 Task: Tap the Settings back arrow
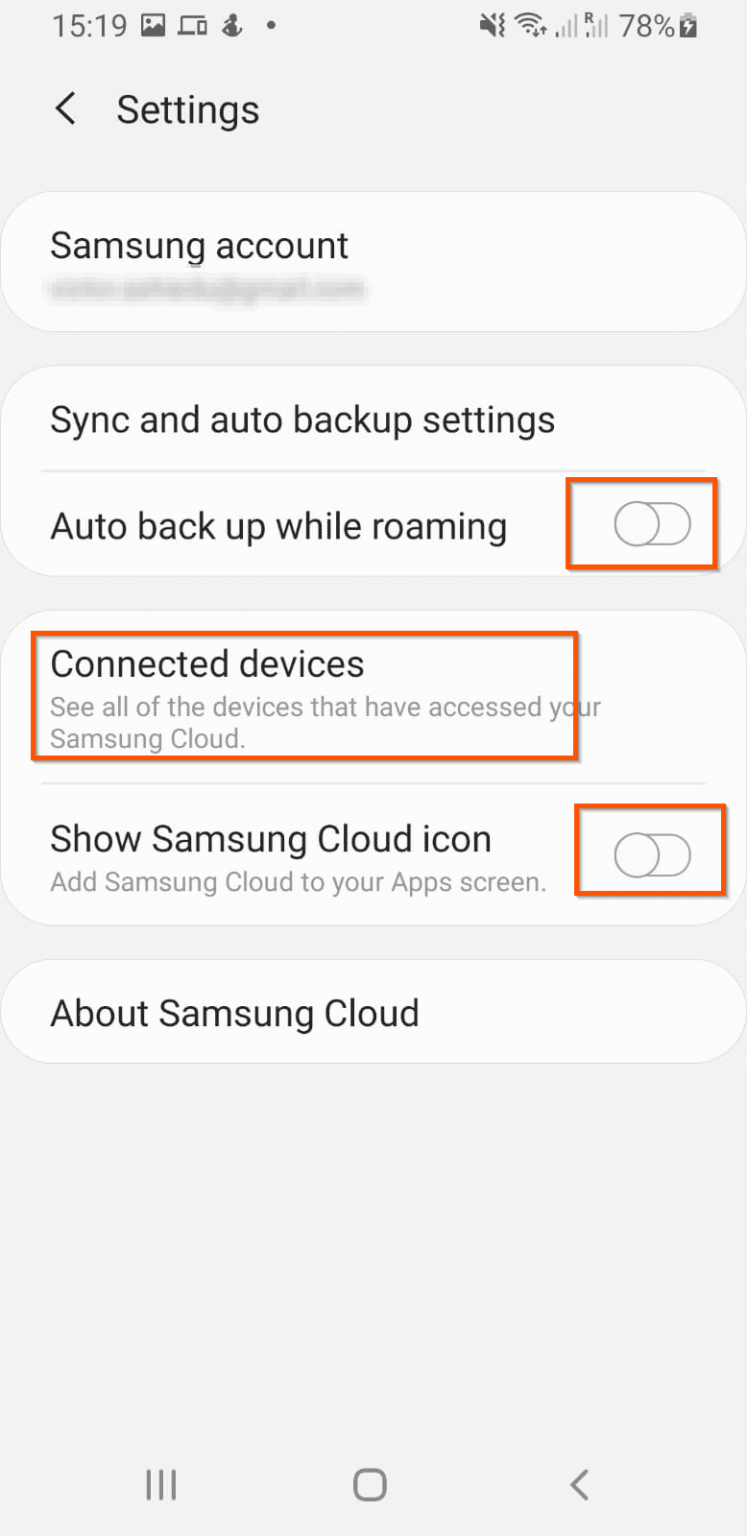64,109
